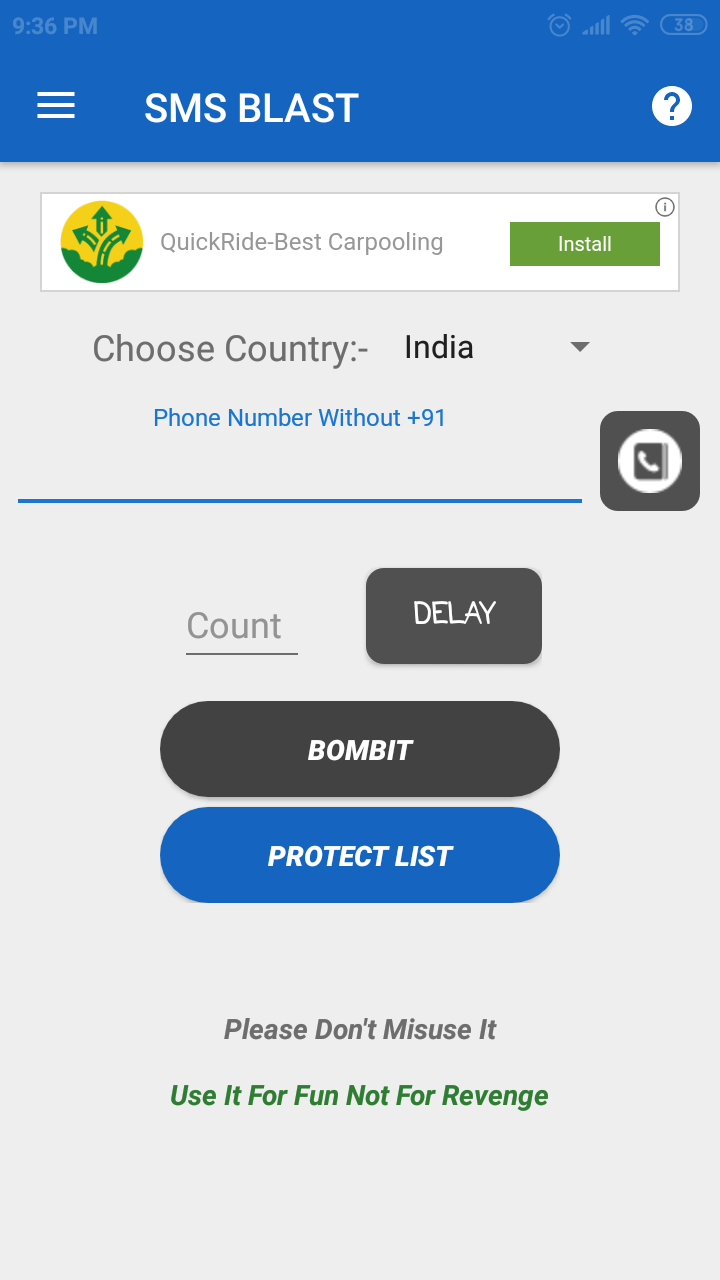This screenshot has width=720, height=1280.
Task: Pick a number from the contacts icon
Action: 650,461
